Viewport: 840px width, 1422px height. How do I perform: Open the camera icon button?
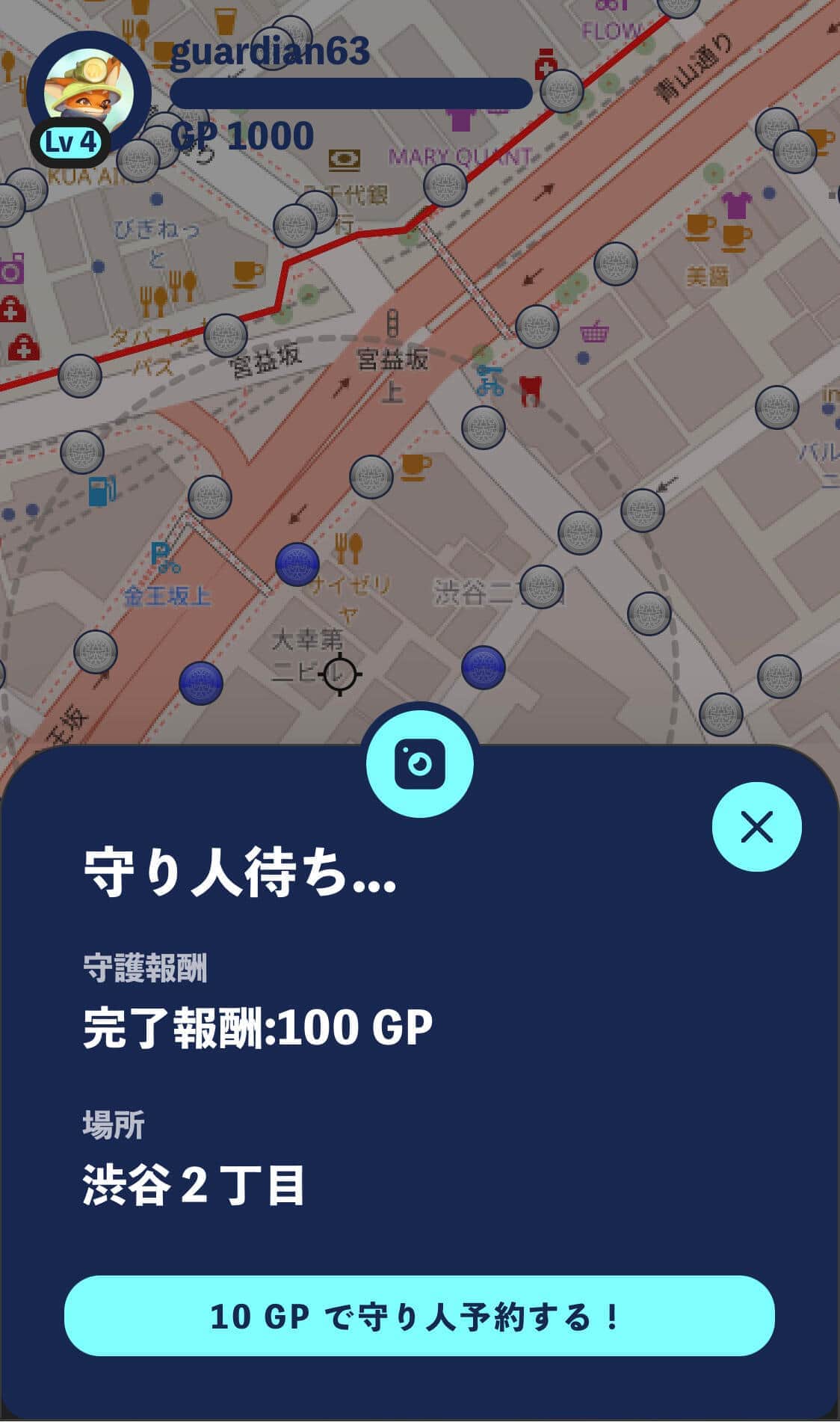point(420,764)
